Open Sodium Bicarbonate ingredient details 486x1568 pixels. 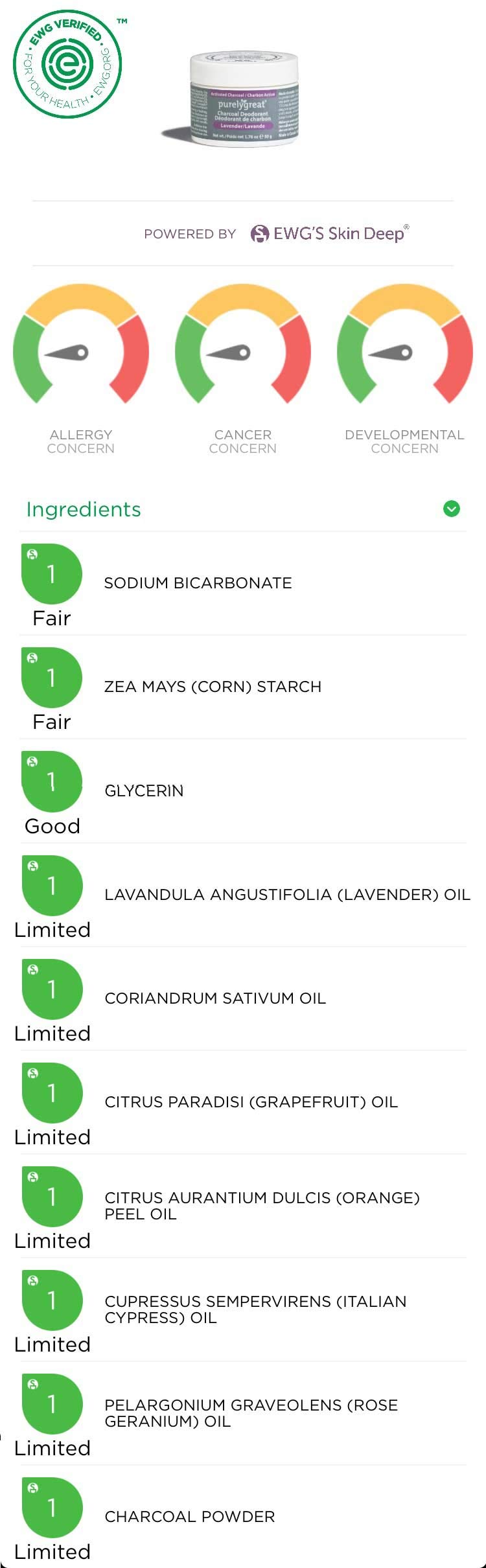[198, 583]
